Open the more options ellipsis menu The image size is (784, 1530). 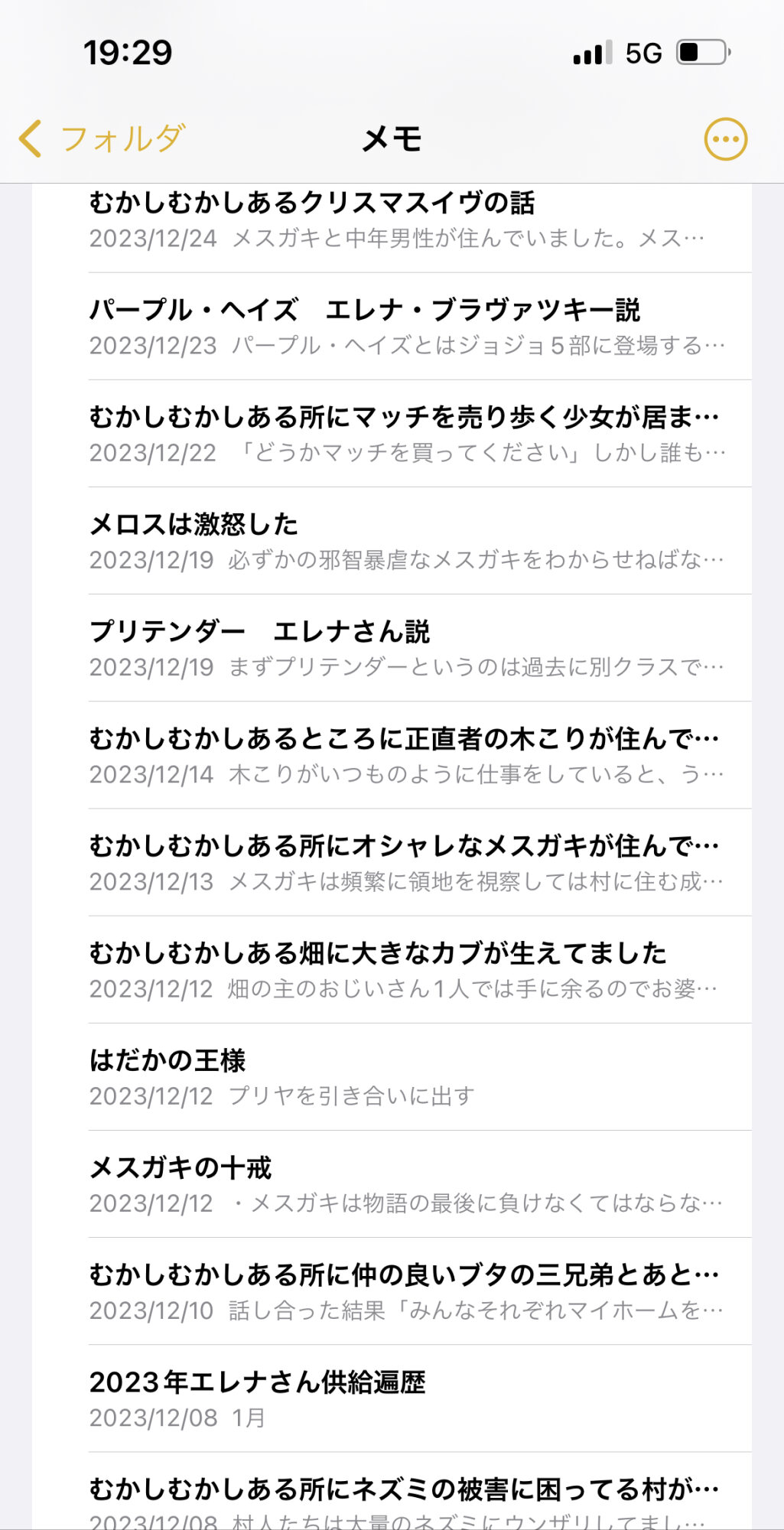coord(725,139)
